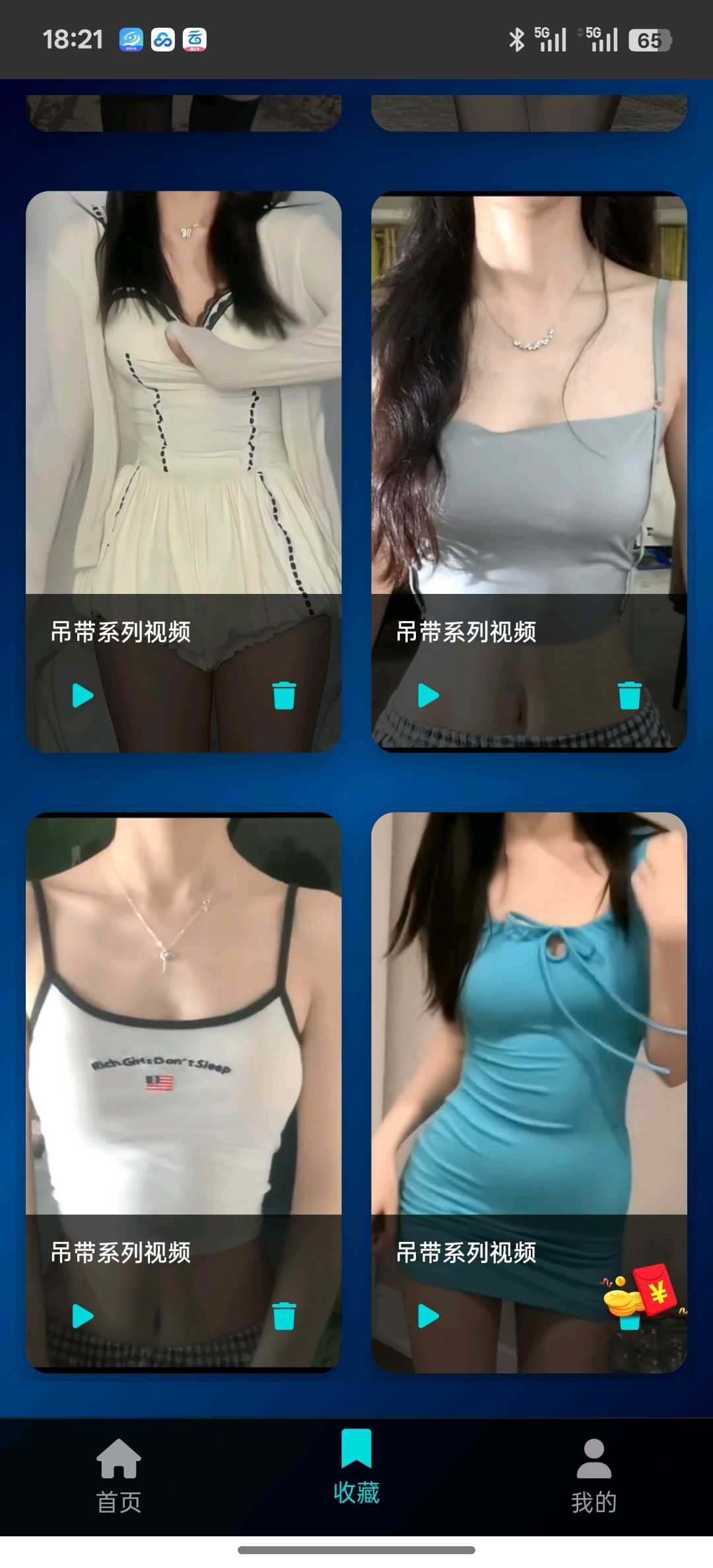Switch to the 首页 tab

tap(119, 1476)
